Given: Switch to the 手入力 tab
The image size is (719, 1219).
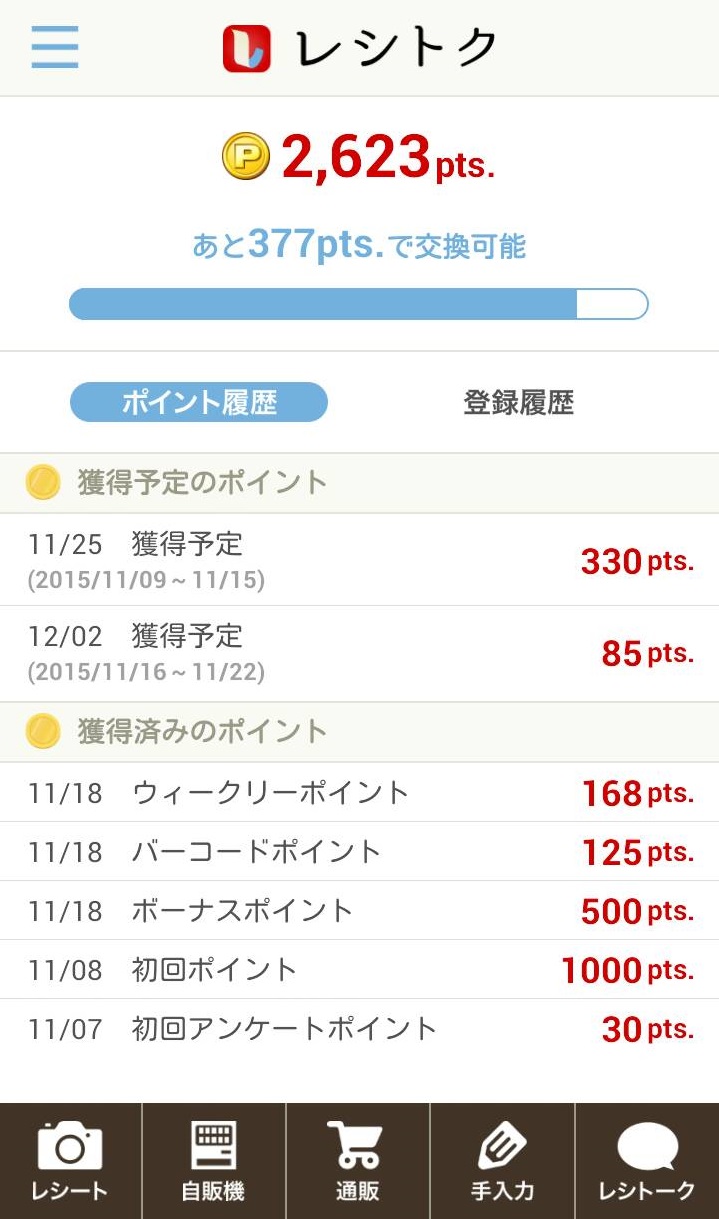Looking at the screenshot, I should (x=502, y=1161).
